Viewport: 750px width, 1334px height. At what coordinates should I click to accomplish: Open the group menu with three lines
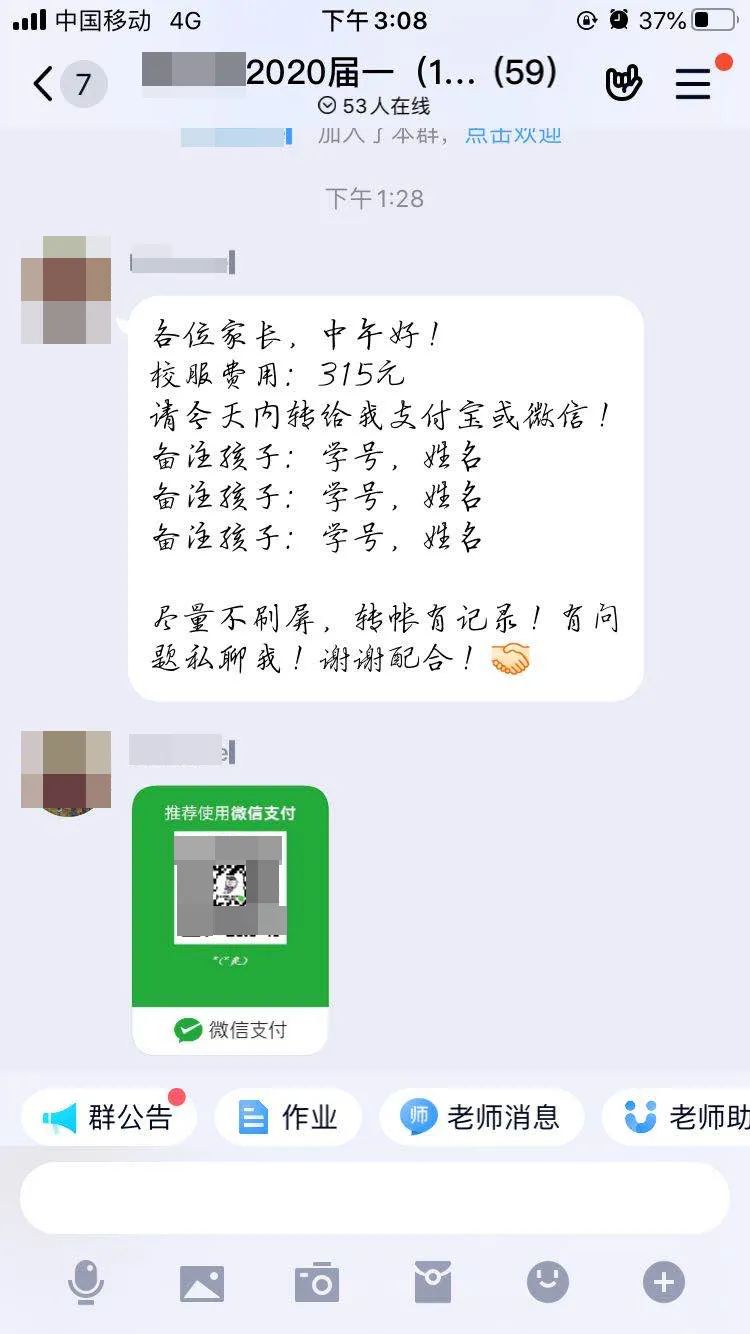[693, 84]
